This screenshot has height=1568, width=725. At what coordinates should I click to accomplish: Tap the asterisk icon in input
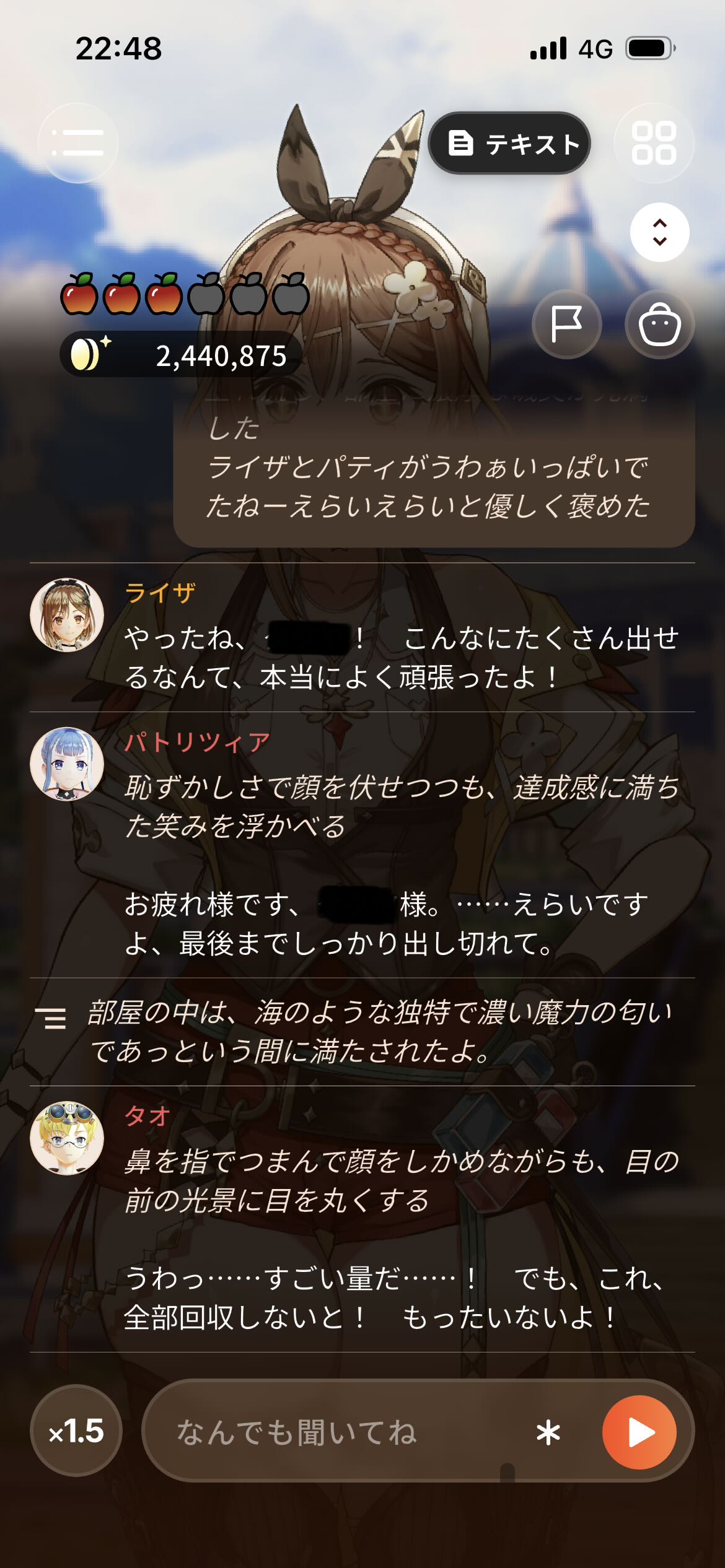pyautogui.click(x=548, y=1432)
